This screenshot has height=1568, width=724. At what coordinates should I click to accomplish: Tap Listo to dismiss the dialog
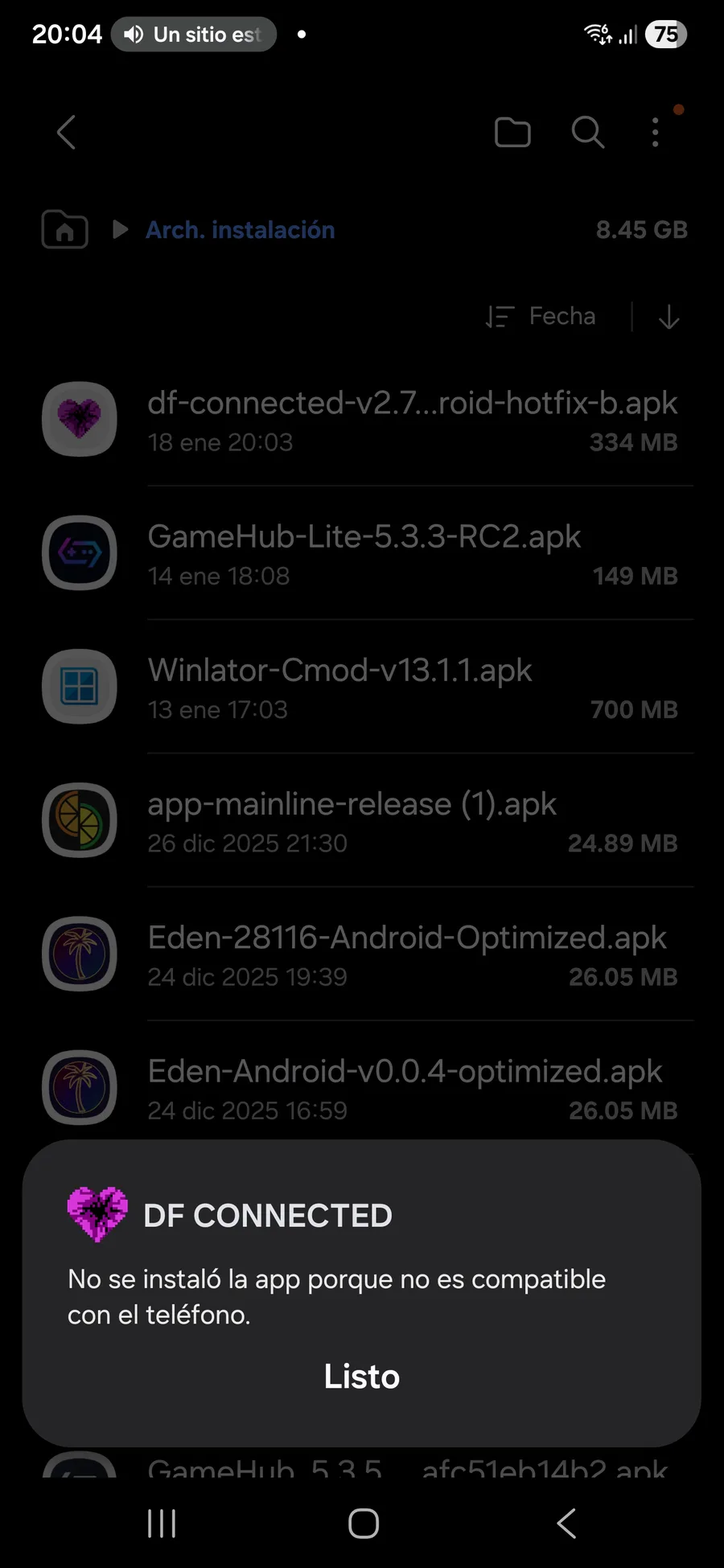point(361,1377)
